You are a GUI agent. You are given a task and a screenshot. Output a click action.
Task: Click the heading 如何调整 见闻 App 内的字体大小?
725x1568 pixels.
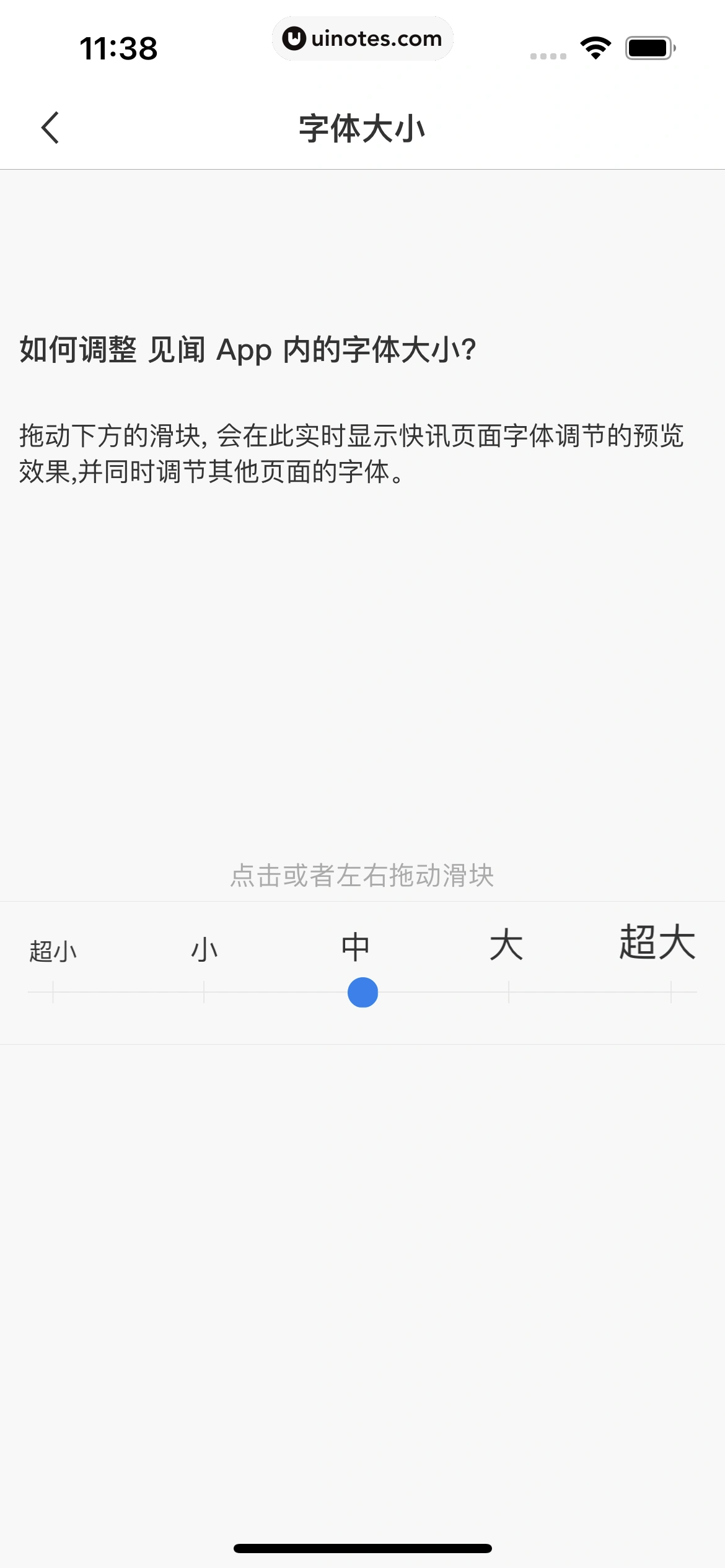click(248, 351)
